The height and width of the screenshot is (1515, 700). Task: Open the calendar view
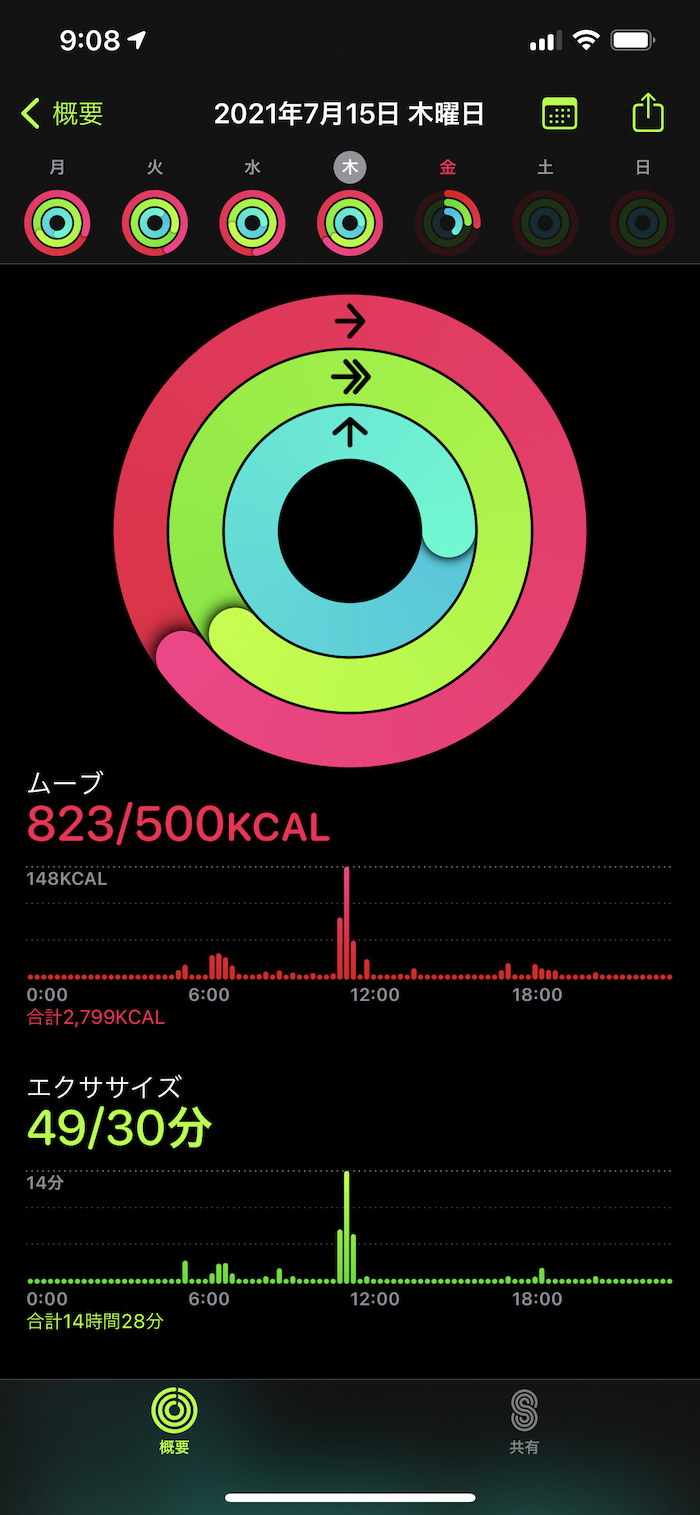click(x=559, y=114)
